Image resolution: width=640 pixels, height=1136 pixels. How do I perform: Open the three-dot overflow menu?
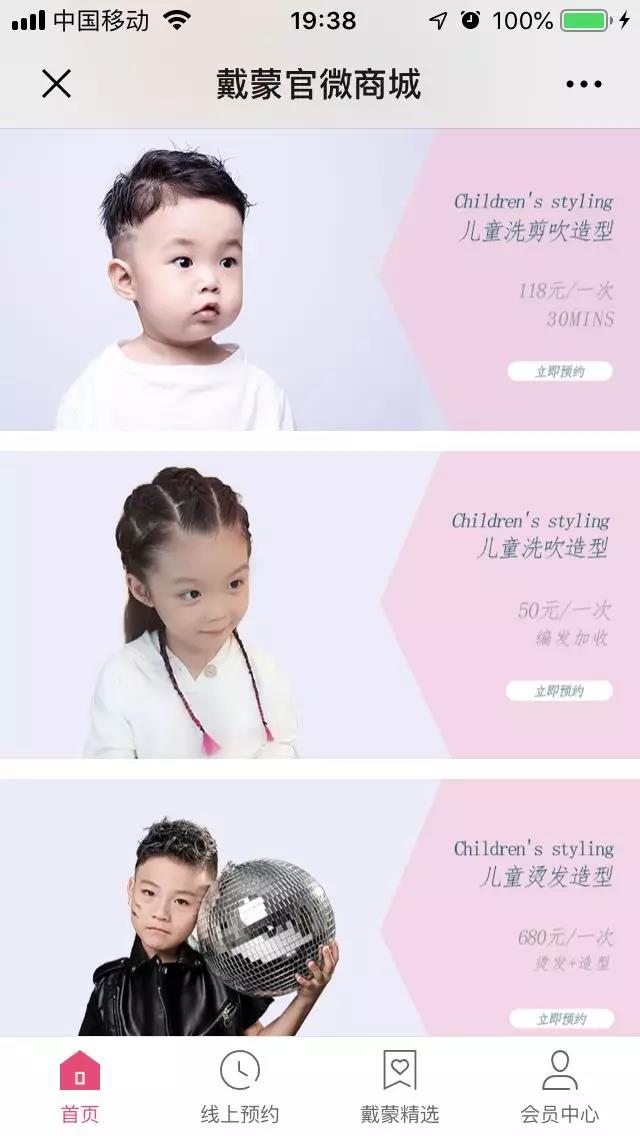coord(583,84)
